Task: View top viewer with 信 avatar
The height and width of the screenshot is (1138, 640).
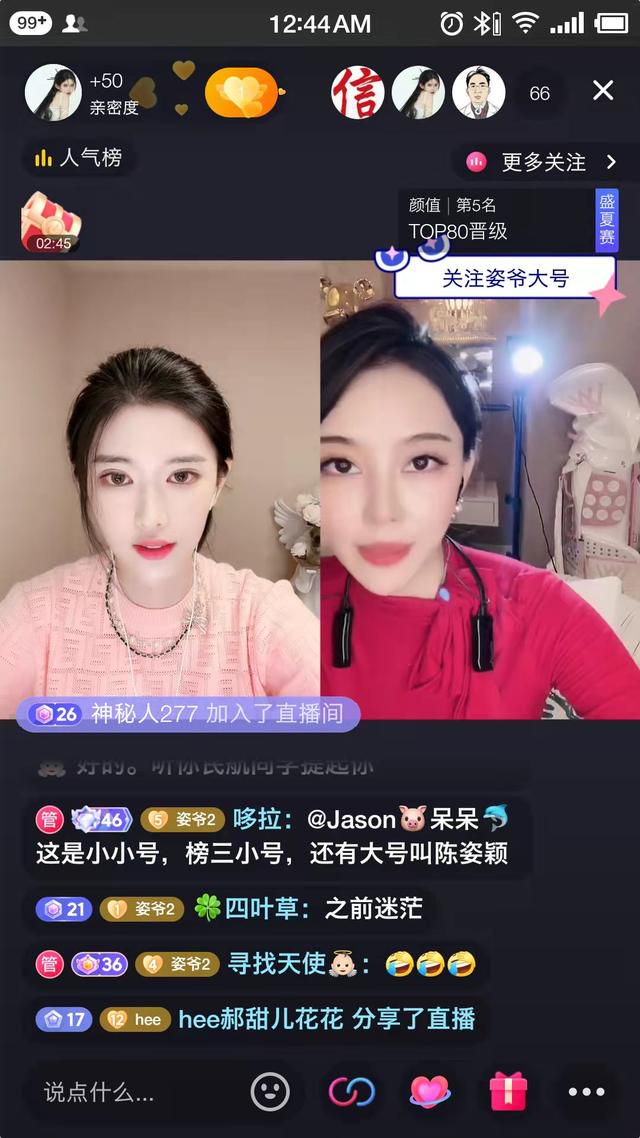Action: point(357,93)
